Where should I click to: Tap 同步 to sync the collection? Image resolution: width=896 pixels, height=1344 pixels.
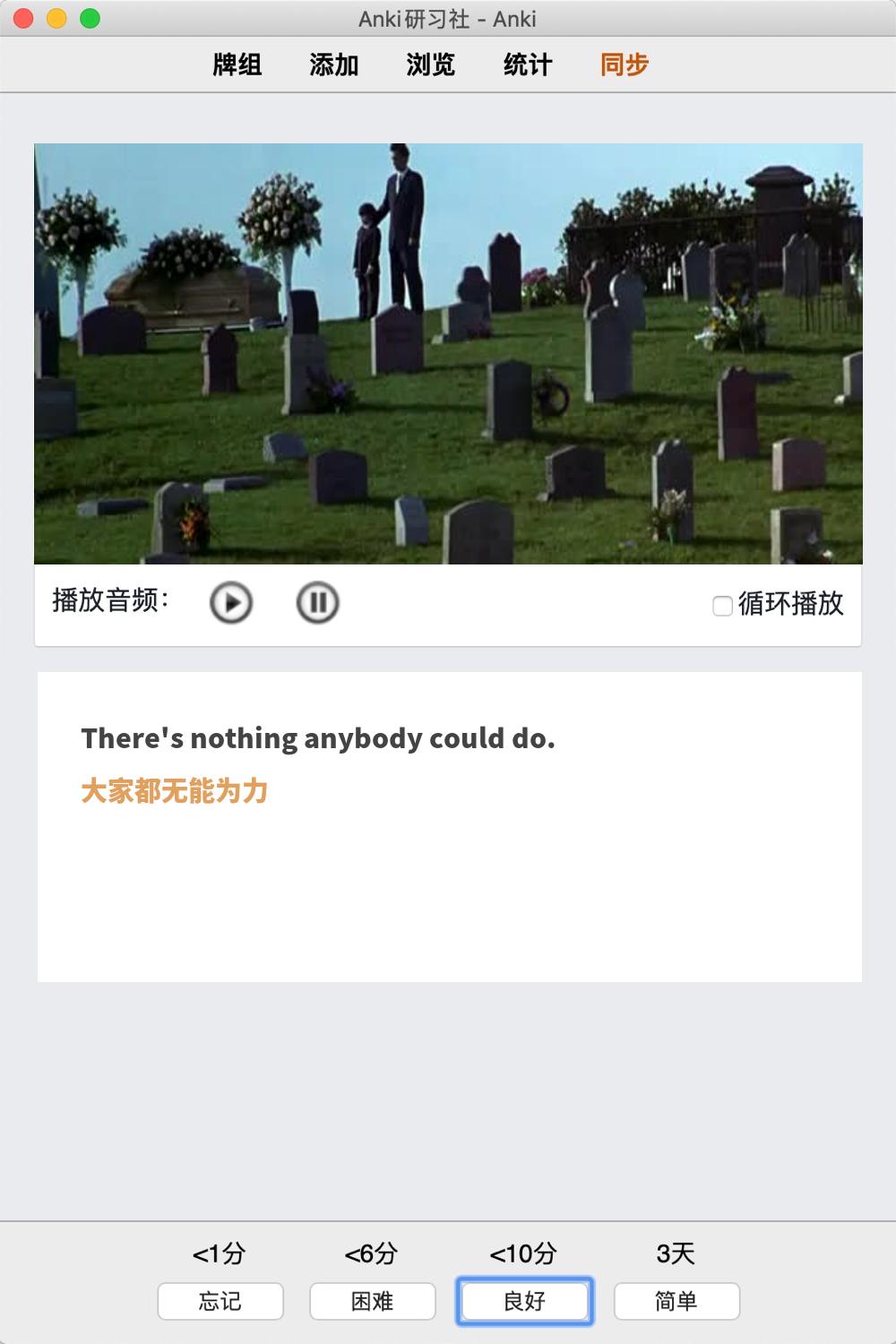[625, 65]
